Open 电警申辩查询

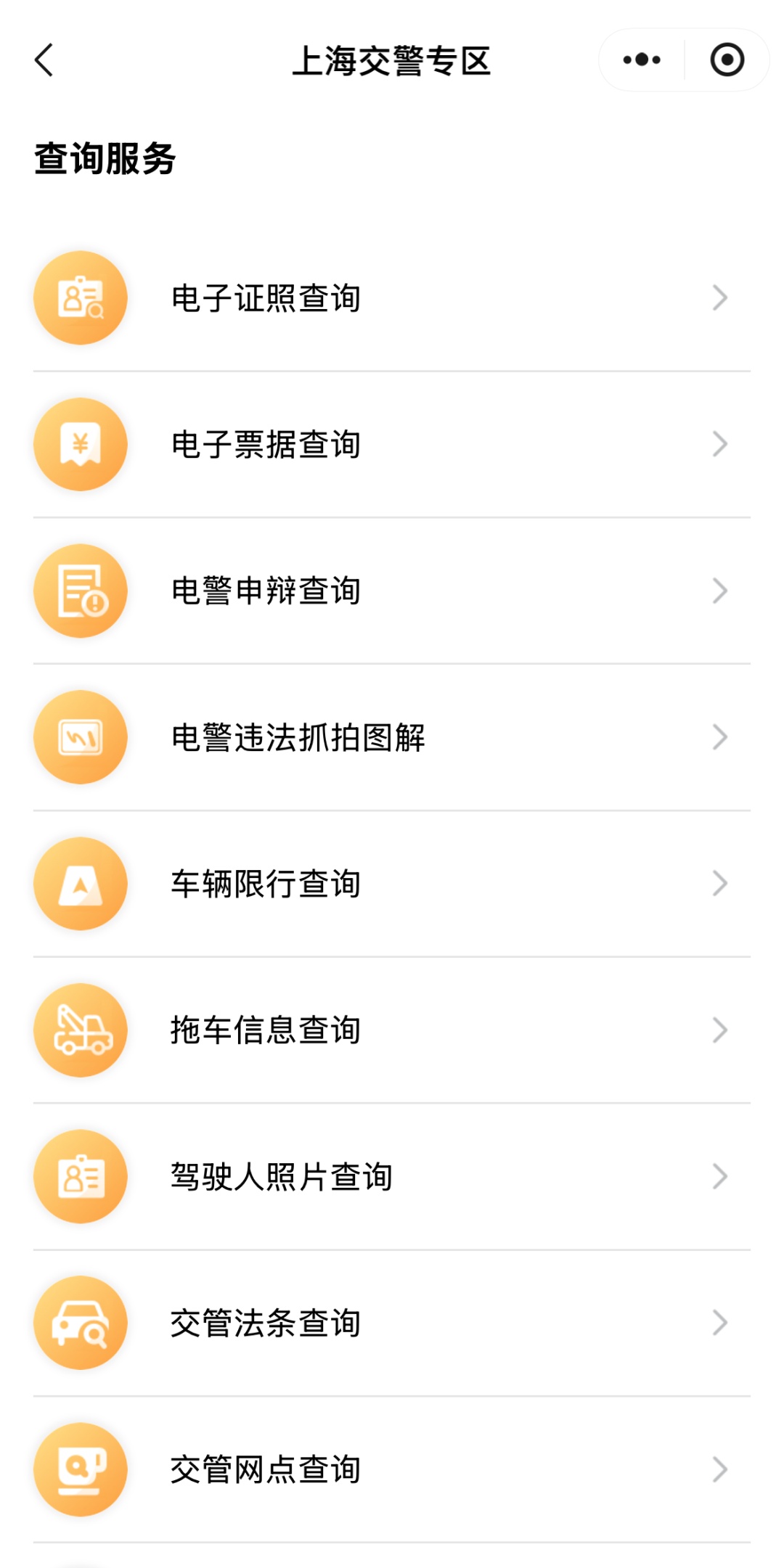pos(392,591)
